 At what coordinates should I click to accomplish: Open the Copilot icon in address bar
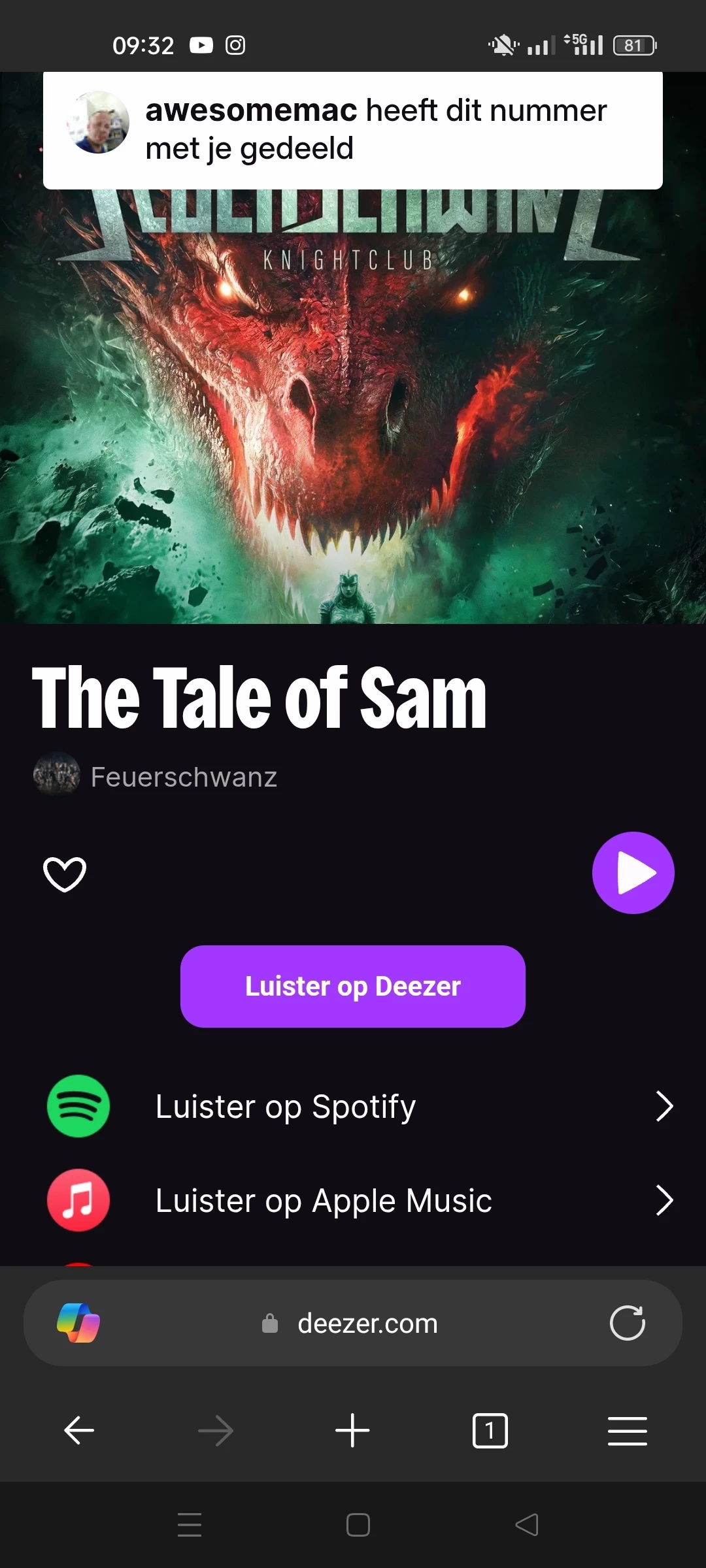78,1323
